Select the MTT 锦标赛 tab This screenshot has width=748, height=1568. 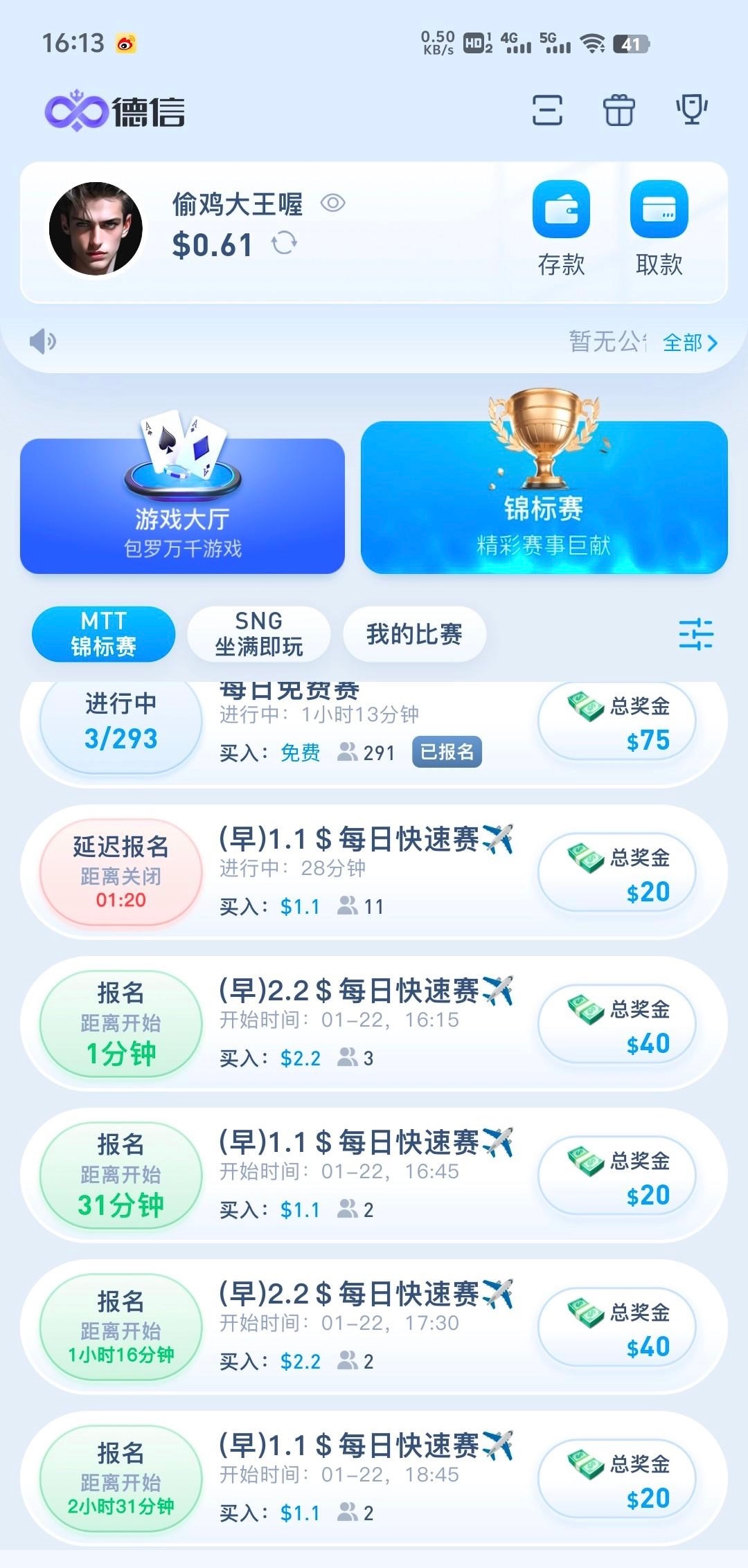(103, 633)
